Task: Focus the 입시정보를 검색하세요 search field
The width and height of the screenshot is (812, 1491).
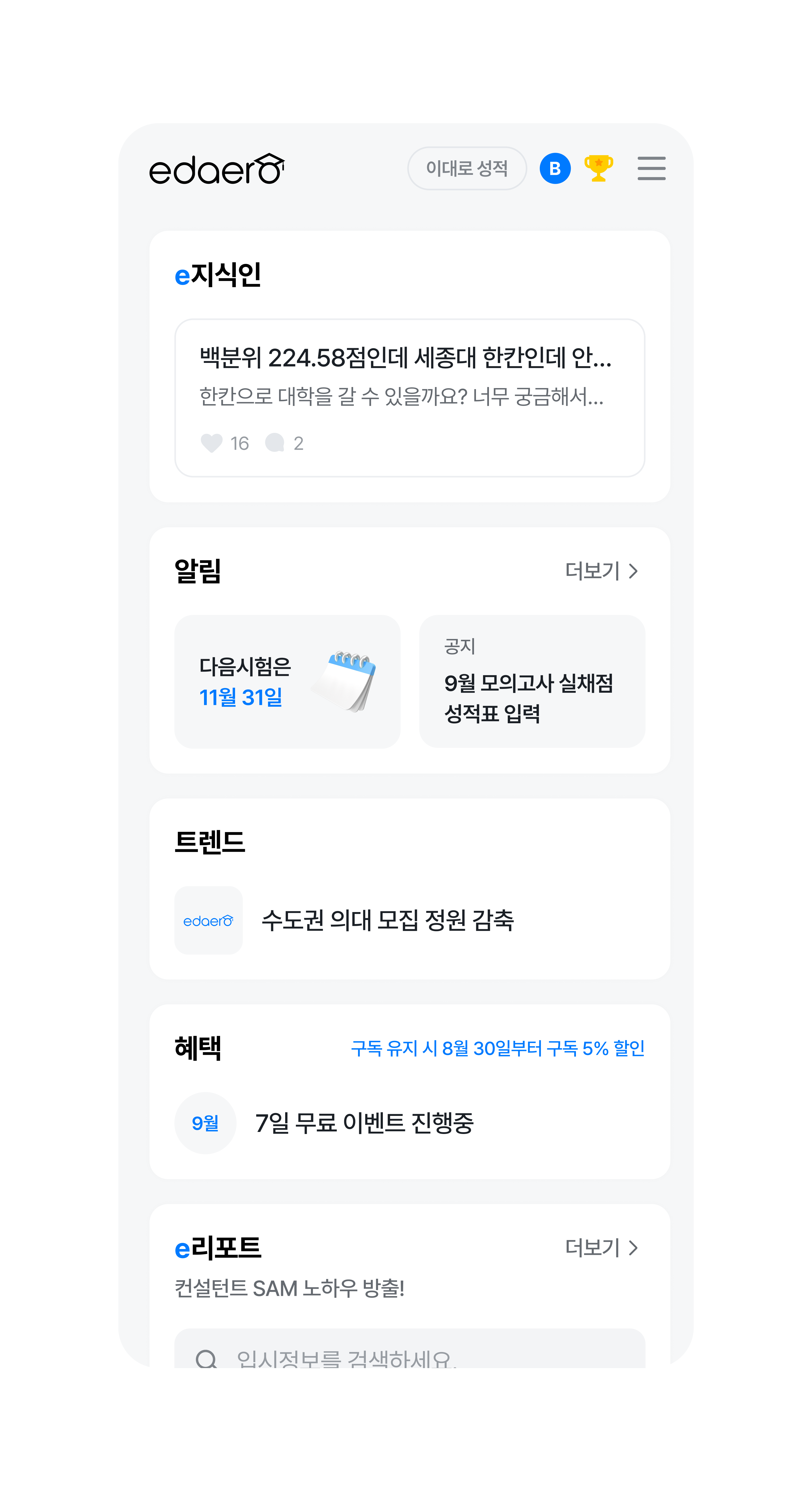Action: pyautogui.click(x=409, y=1354)
